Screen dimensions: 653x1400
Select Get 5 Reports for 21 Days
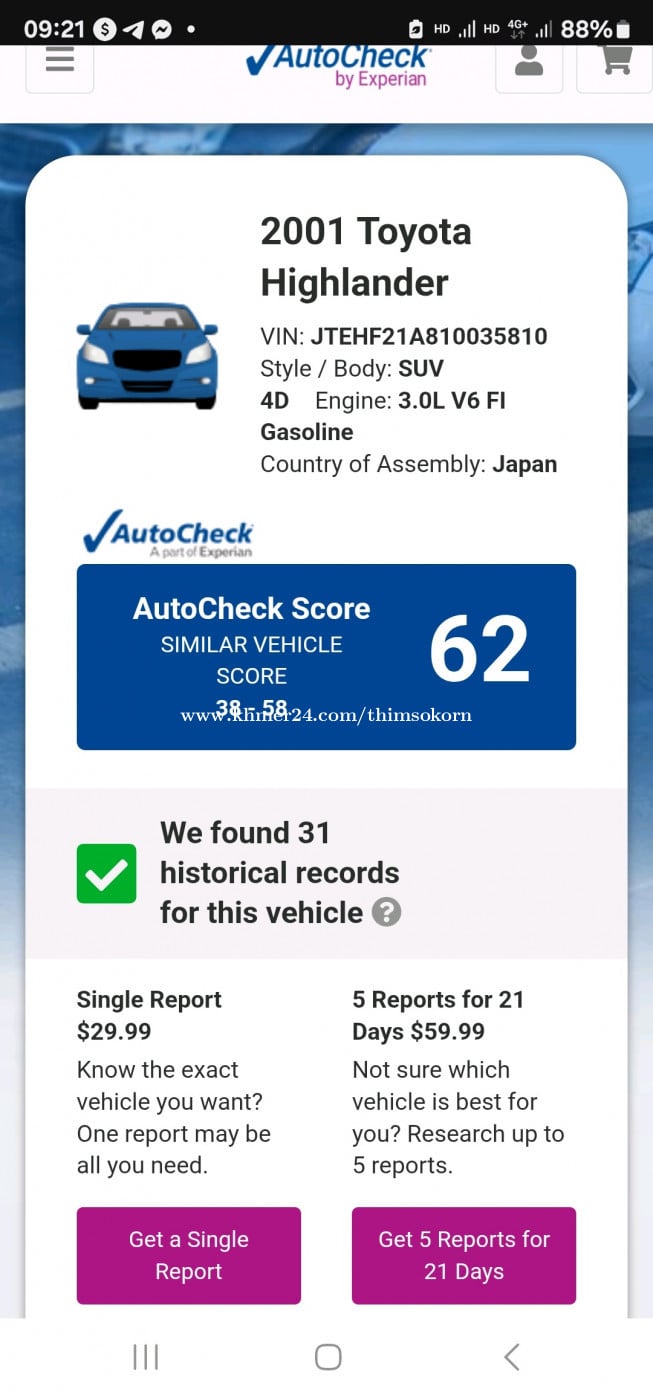pos(464,1255)
